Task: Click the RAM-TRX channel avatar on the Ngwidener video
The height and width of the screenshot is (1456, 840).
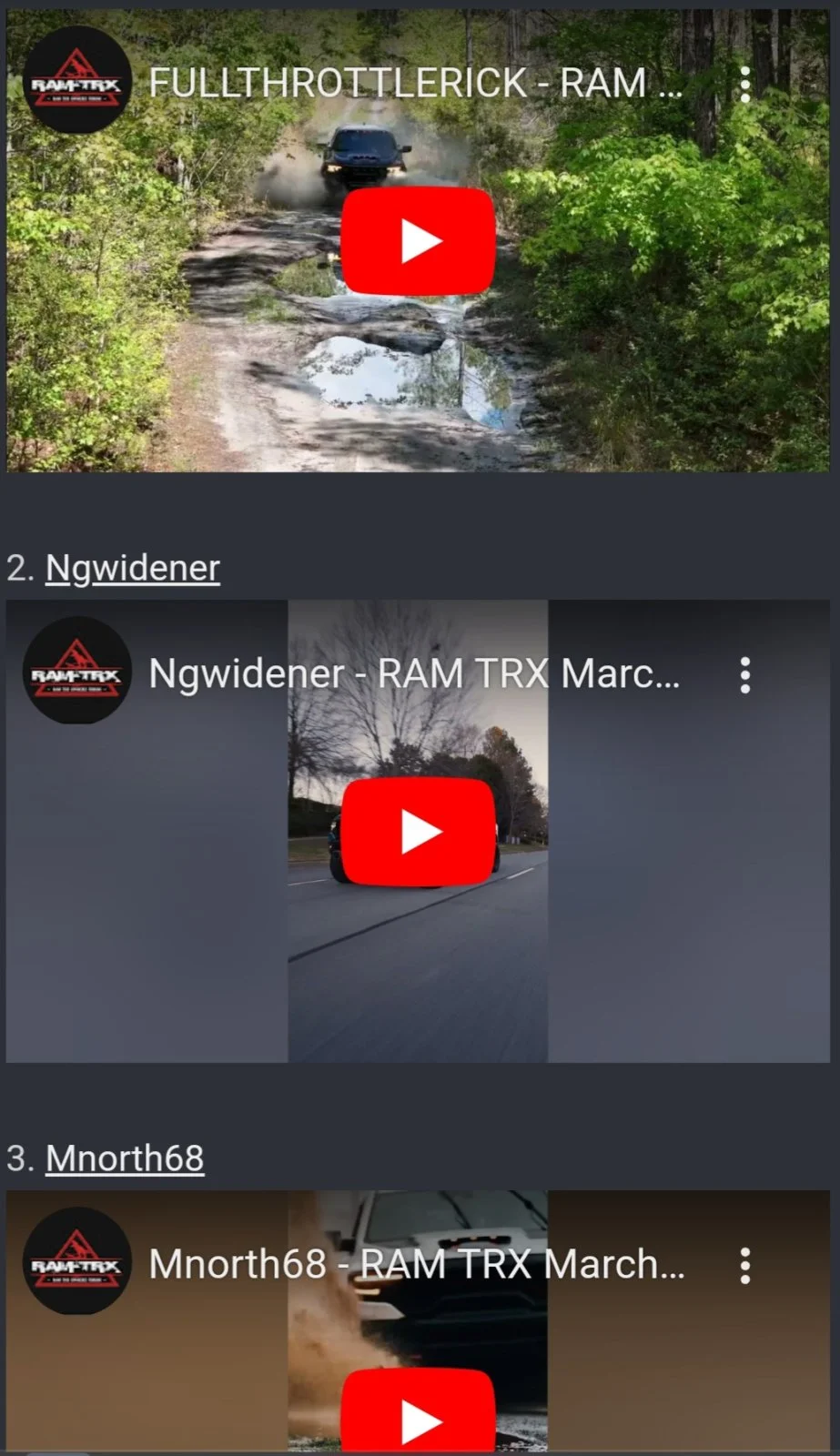Action: 77,673
